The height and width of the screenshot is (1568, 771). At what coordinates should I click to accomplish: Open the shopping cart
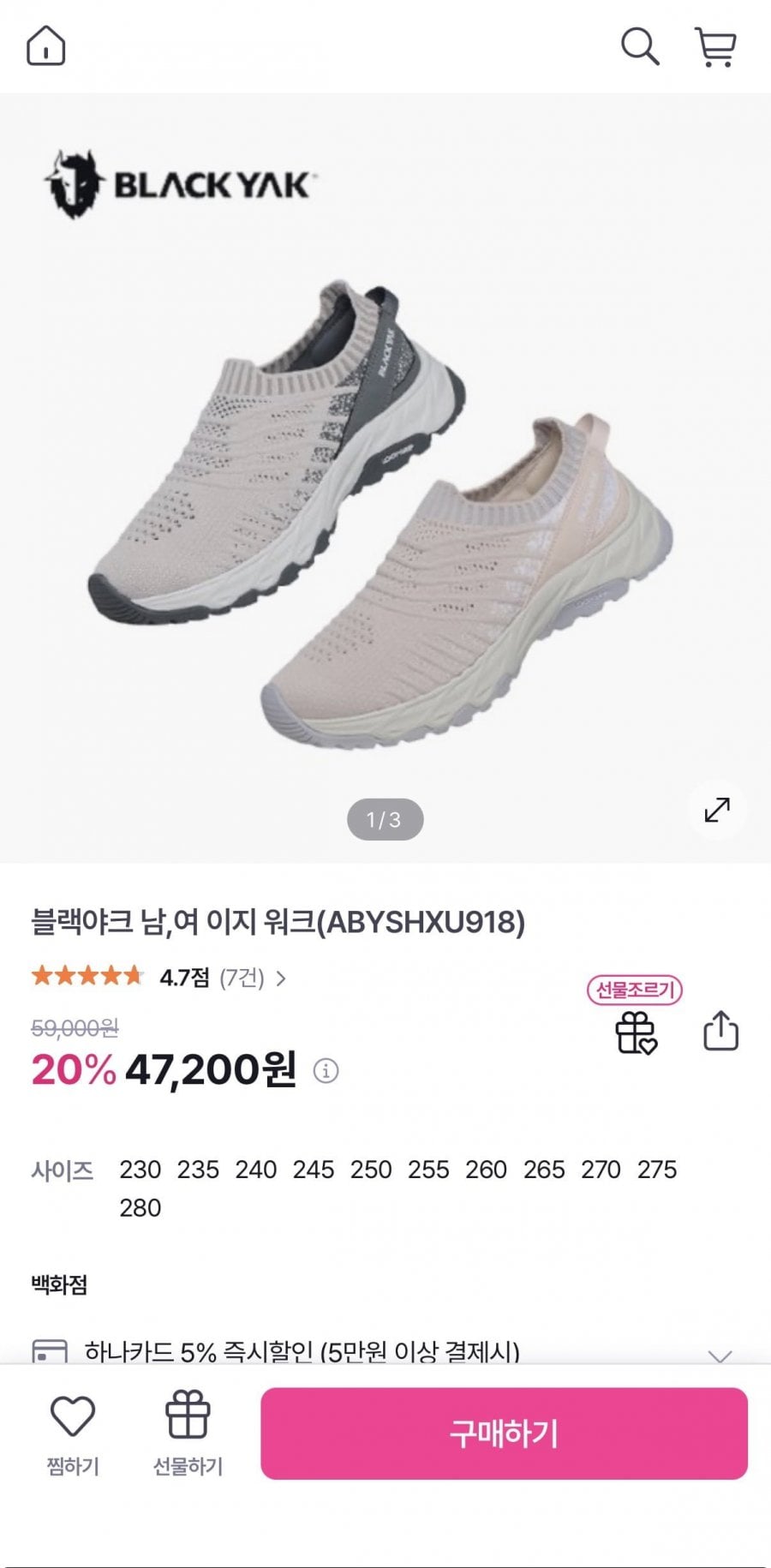(x=715, y=46)
